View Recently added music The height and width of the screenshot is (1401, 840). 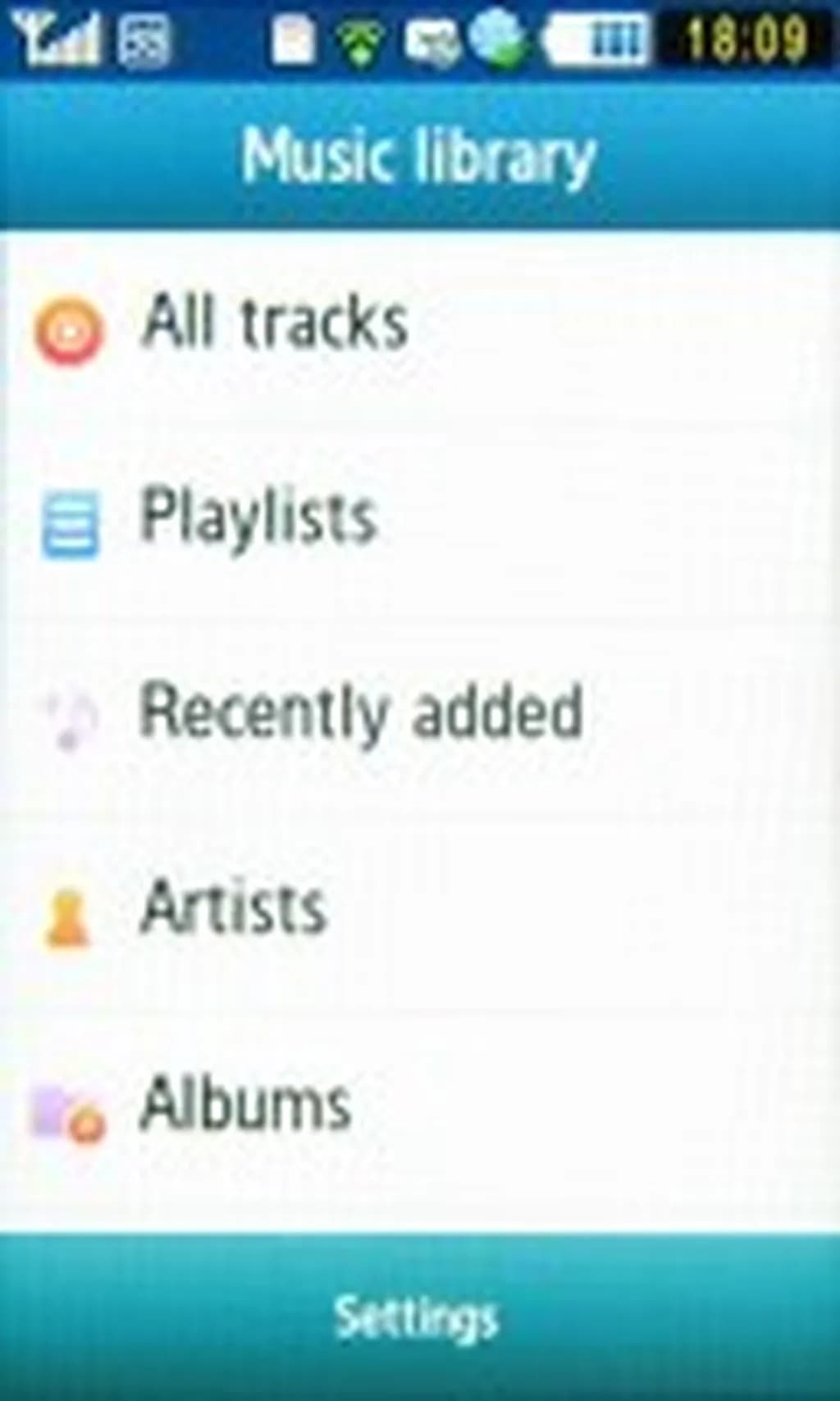[361, 712]
